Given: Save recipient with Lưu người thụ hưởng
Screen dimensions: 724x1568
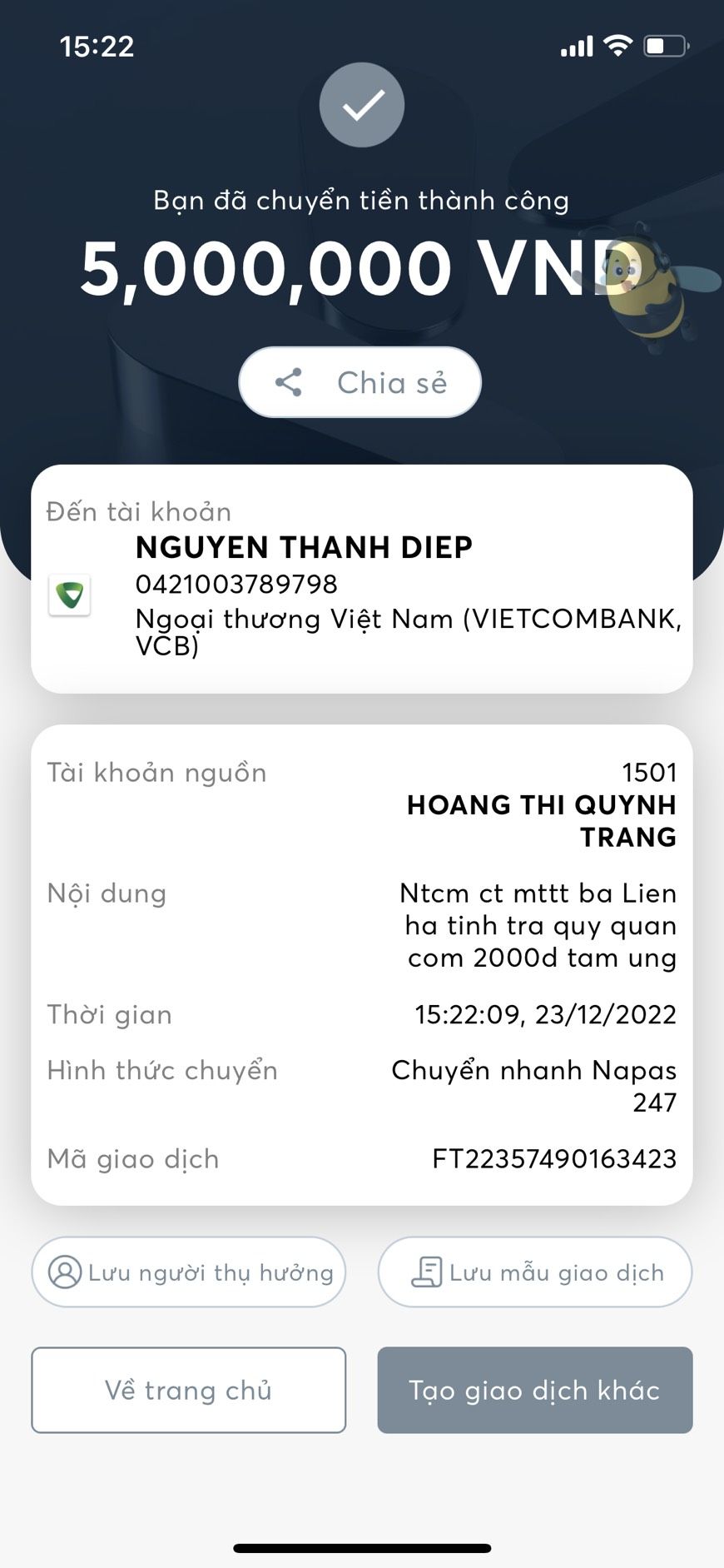Looking at the screenshot, I should [x=189, y=1272].
